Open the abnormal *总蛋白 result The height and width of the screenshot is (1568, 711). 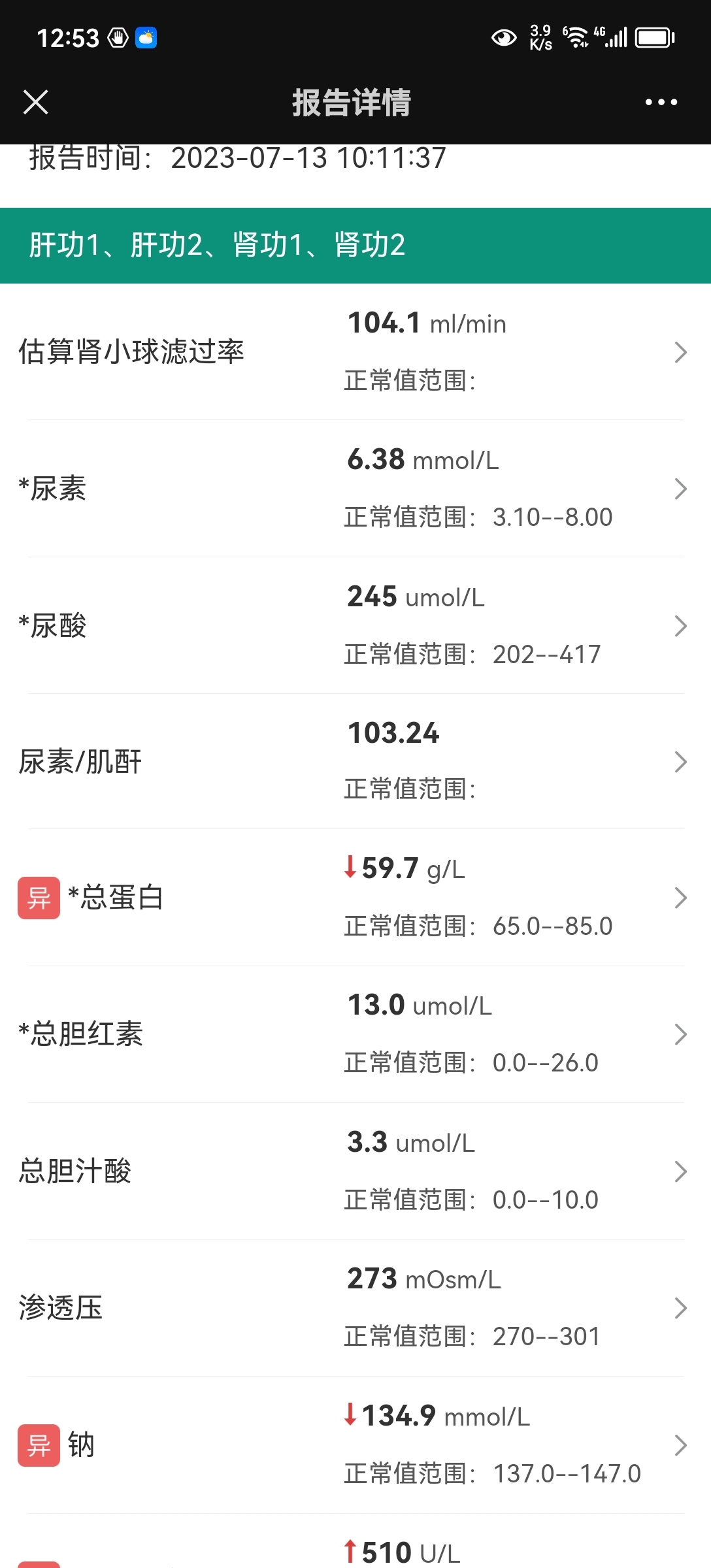[355, 898]
